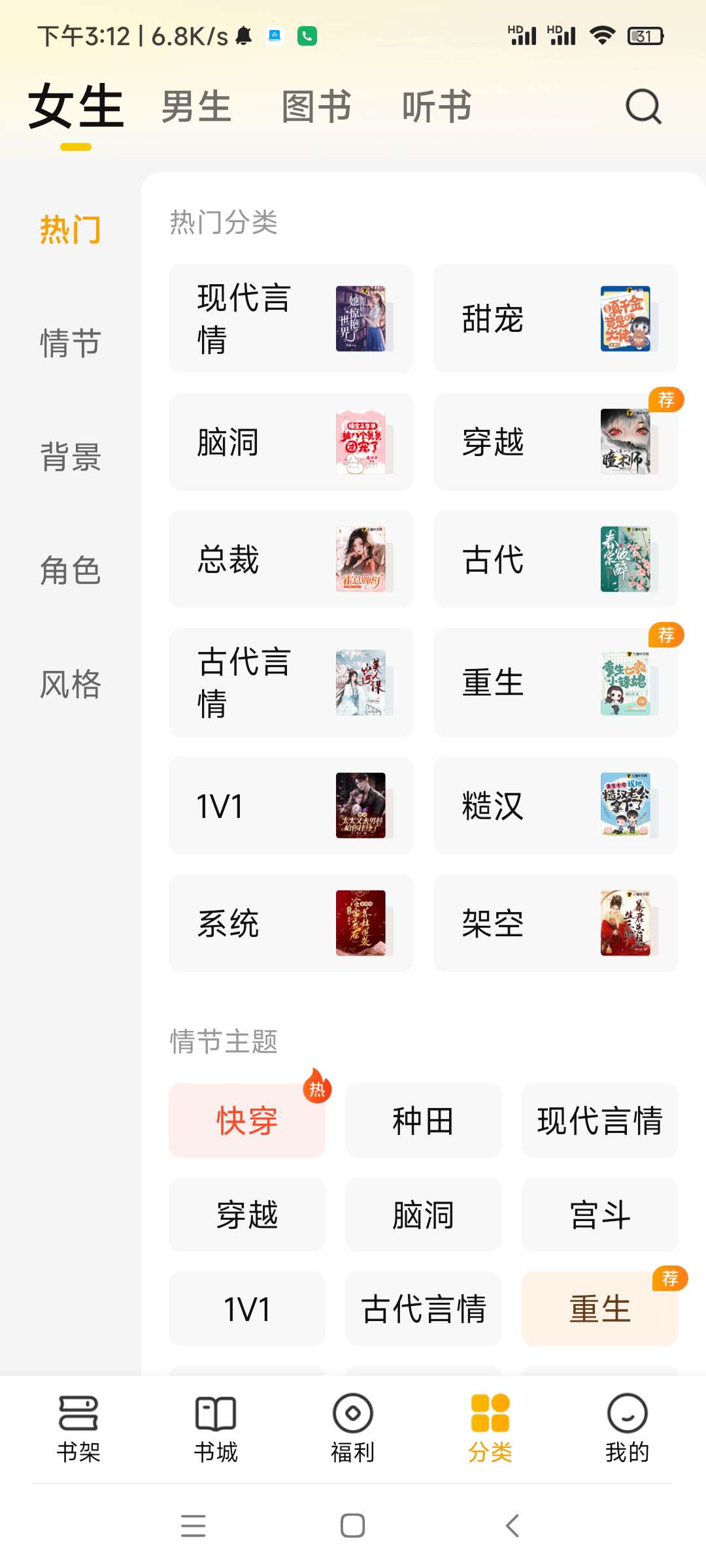Viewport: 706px width, 1568px height.
Task: Switch to the 图书 tab
Action: pos(316,106)
